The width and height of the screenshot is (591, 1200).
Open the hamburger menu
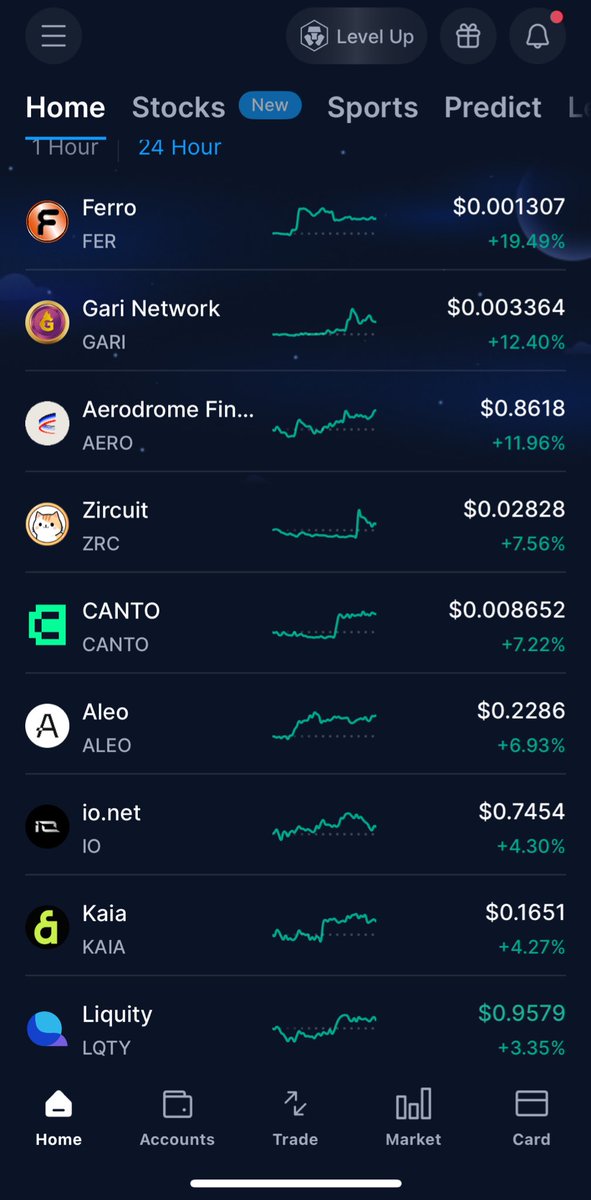click(x=53, y=37)
